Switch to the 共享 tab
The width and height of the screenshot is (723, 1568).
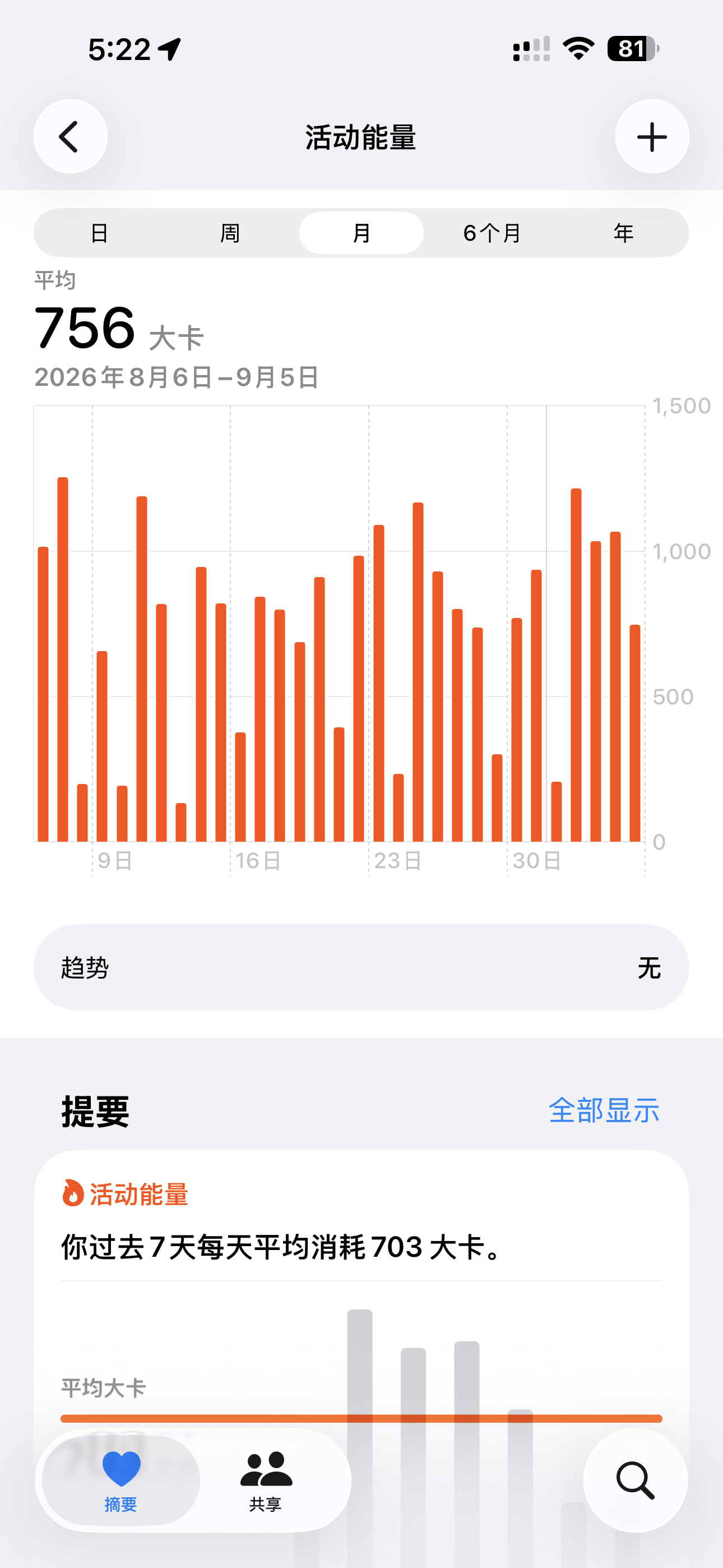click(266, 1481)
